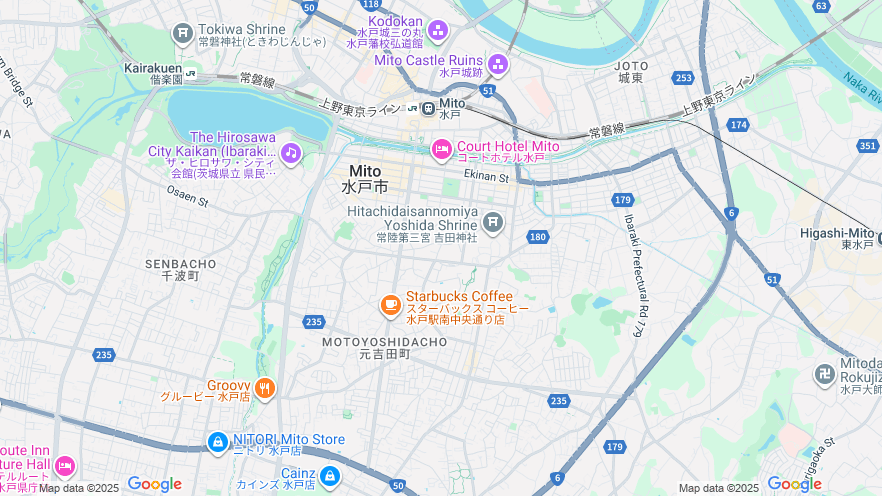Open the Starbucks Coffee marker

391,304
